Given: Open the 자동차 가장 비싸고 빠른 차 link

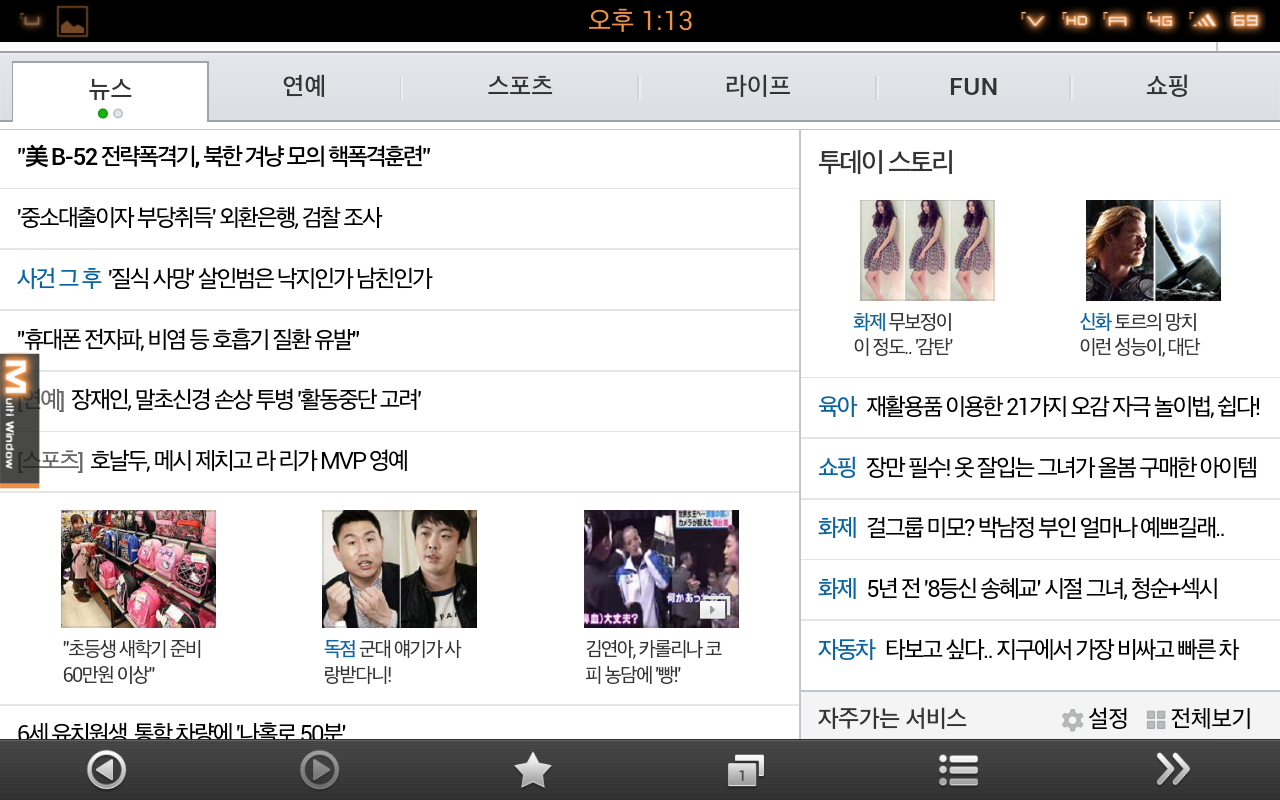Looking at the screenshot, I should (1028, 650).
